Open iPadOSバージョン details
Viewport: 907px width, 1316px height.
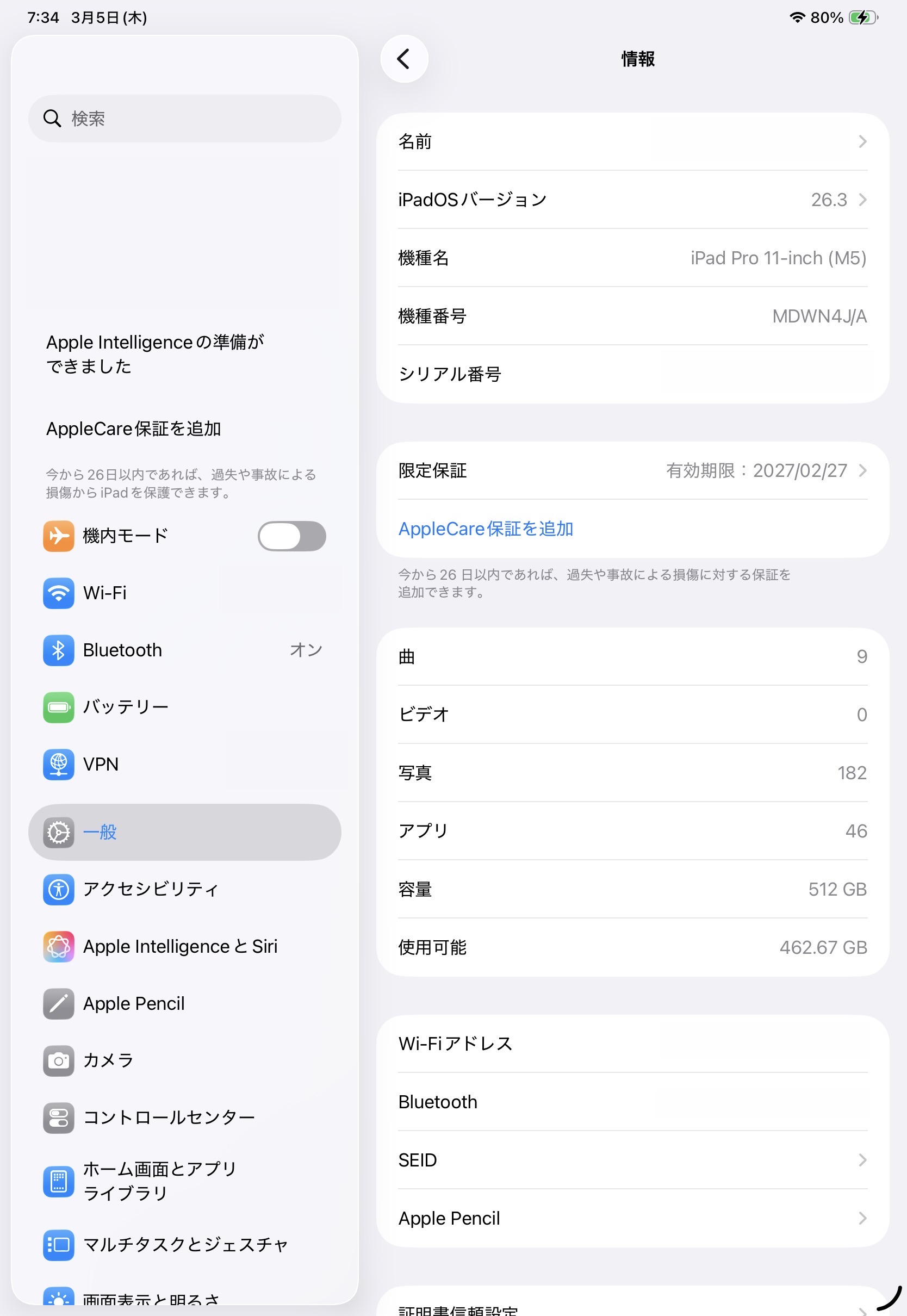coord(632,200)
